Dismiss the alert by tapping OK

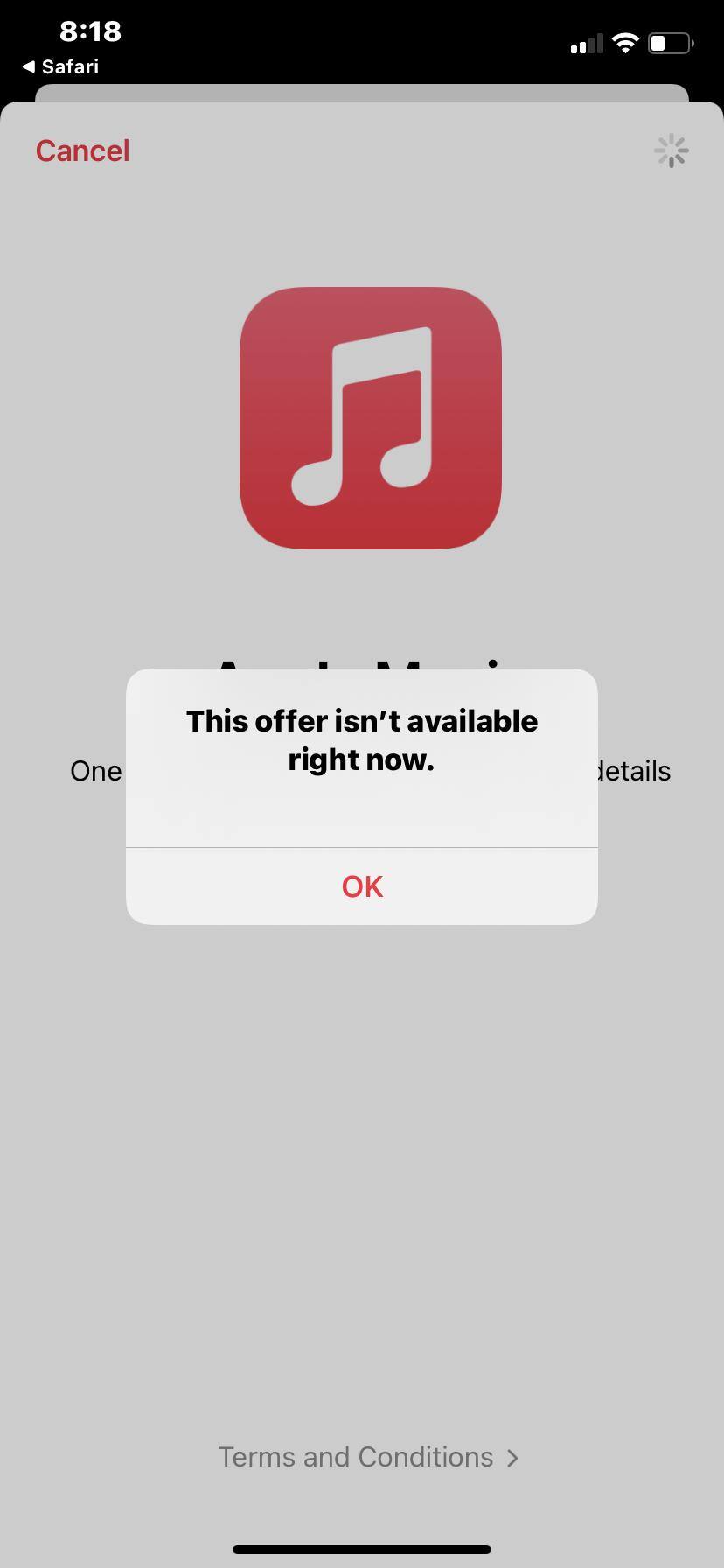tap(362, 886)
